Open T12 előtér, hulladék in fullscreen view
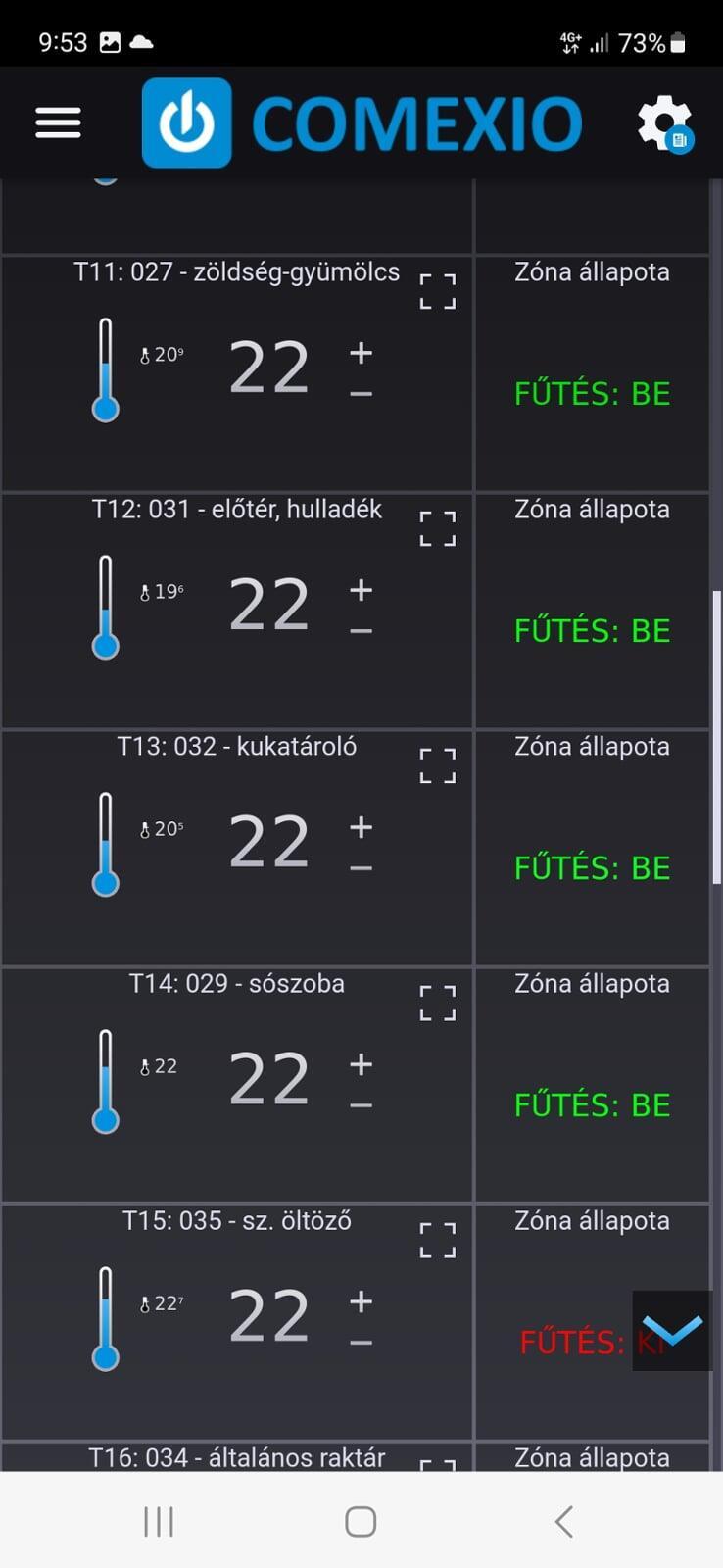723x1568 pixels. click(x=438, y=528)
